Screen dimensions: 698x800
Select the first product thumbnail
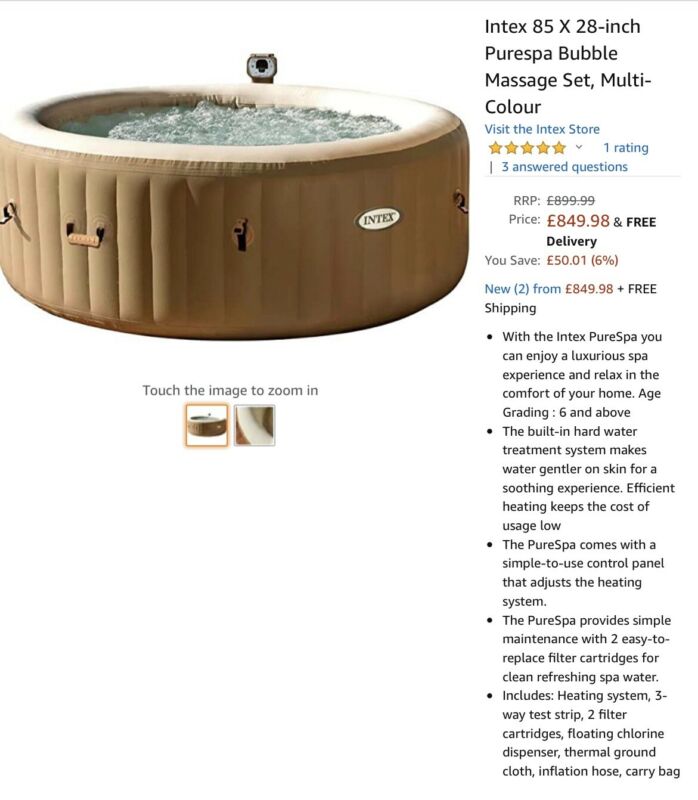206,425
